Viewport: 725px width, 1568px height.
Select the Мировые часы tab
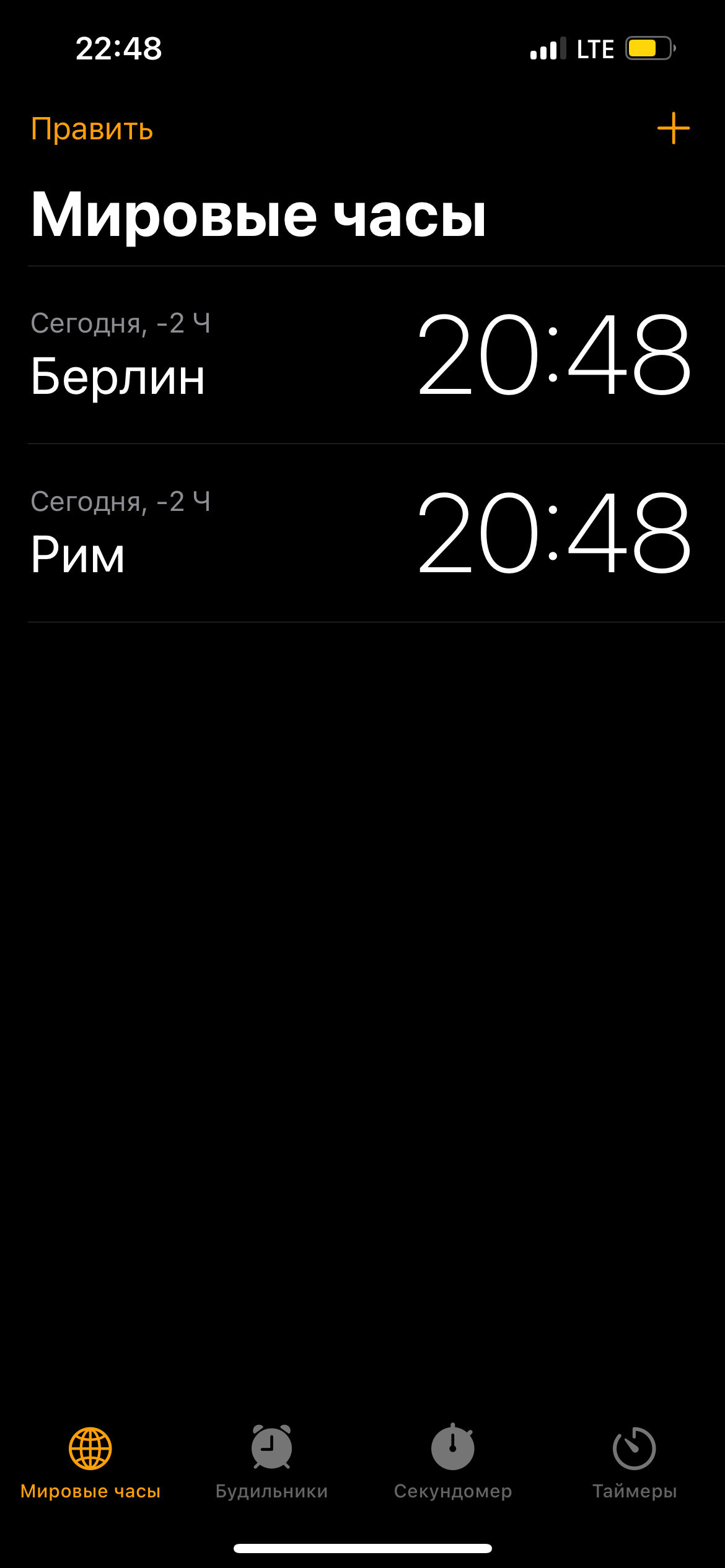(90, 1463)
